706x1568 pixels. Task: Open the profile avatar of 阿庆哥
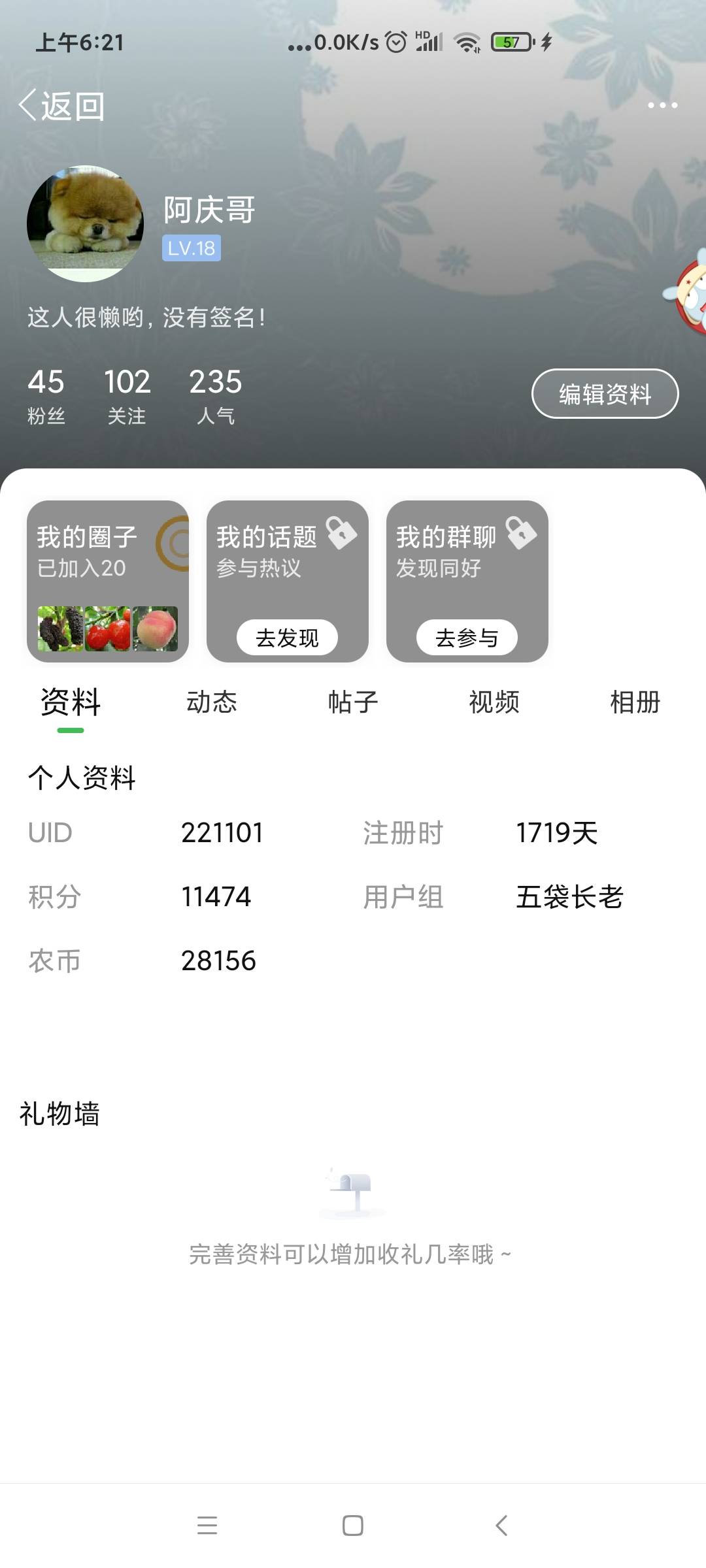85,223
